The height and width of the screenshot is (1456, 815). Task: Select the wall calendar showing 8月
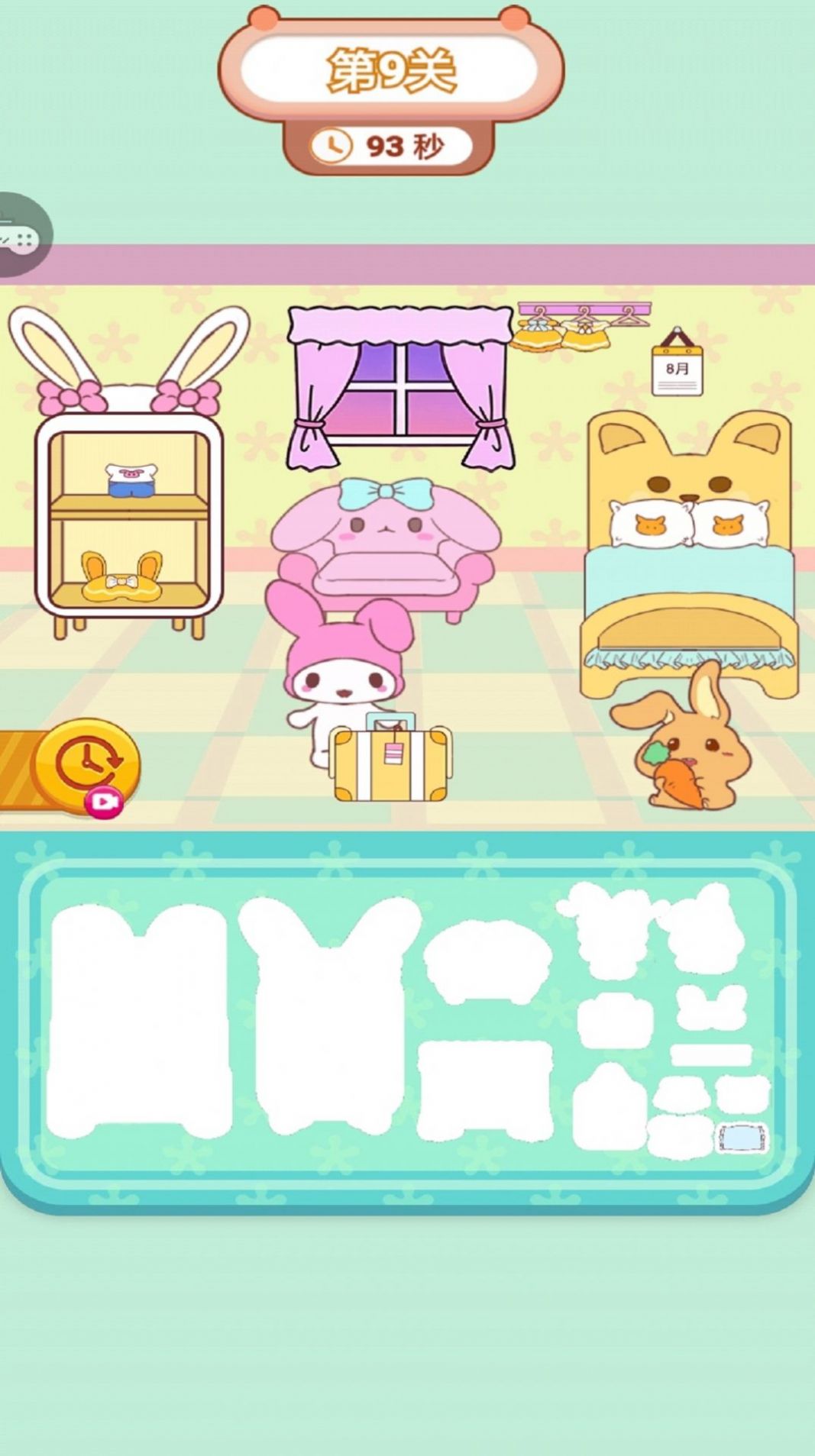677,365
